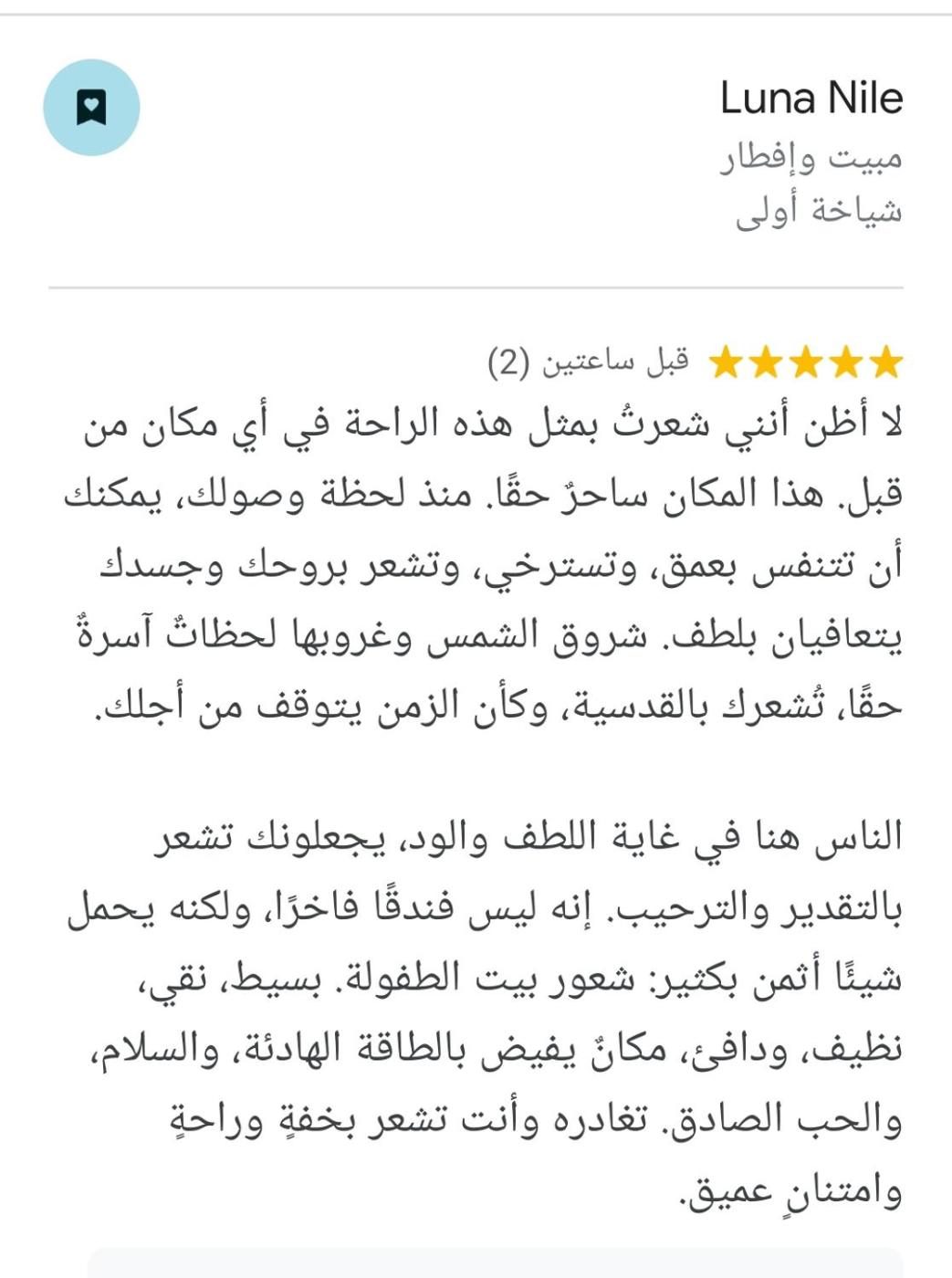952x1278 pixels.
Task: Open the Luna Nile place page
Action: click(x=811, y=99)
